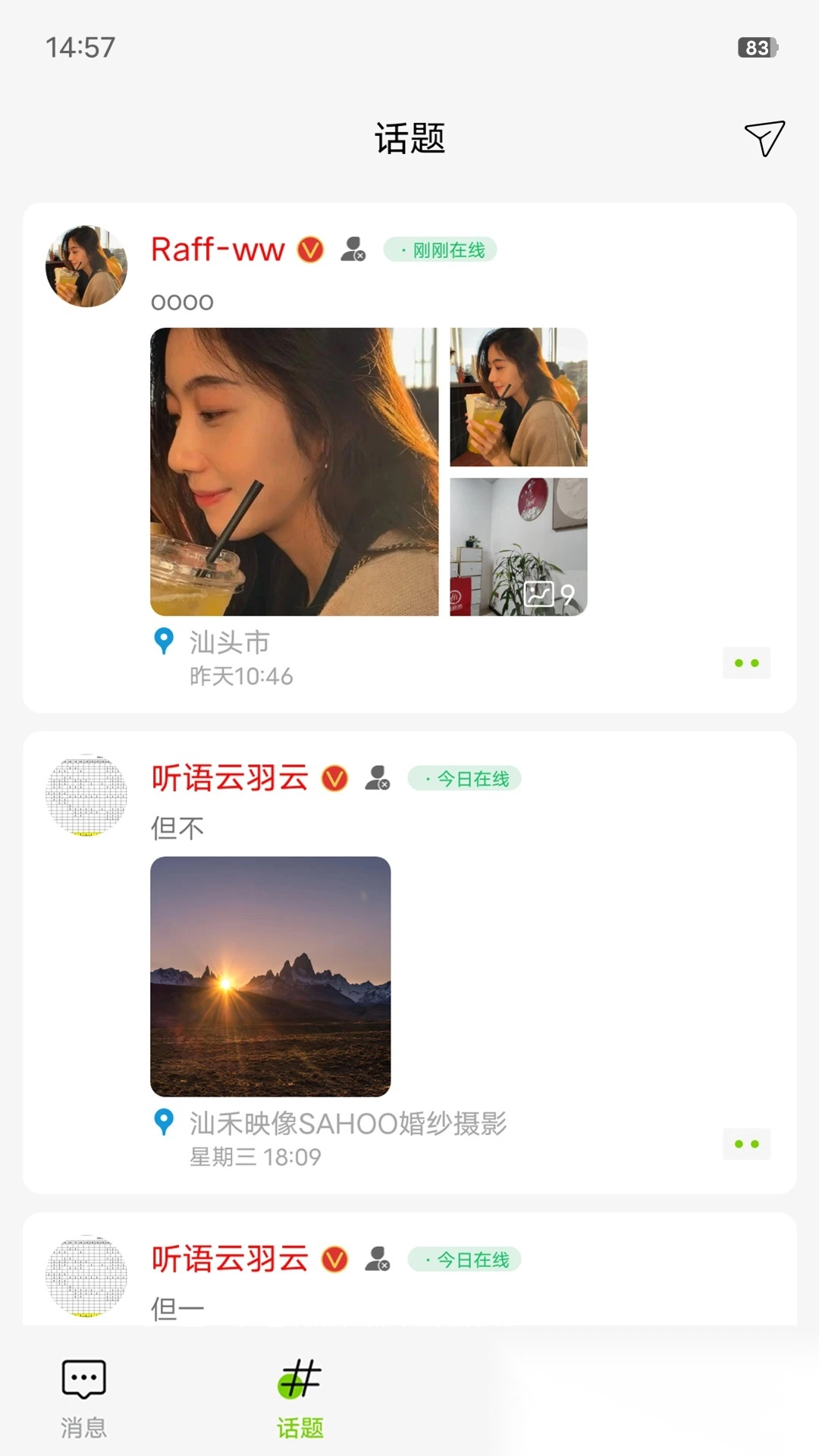Open more options on 听语云羽云's sunset post

[x=747, y=1145]
